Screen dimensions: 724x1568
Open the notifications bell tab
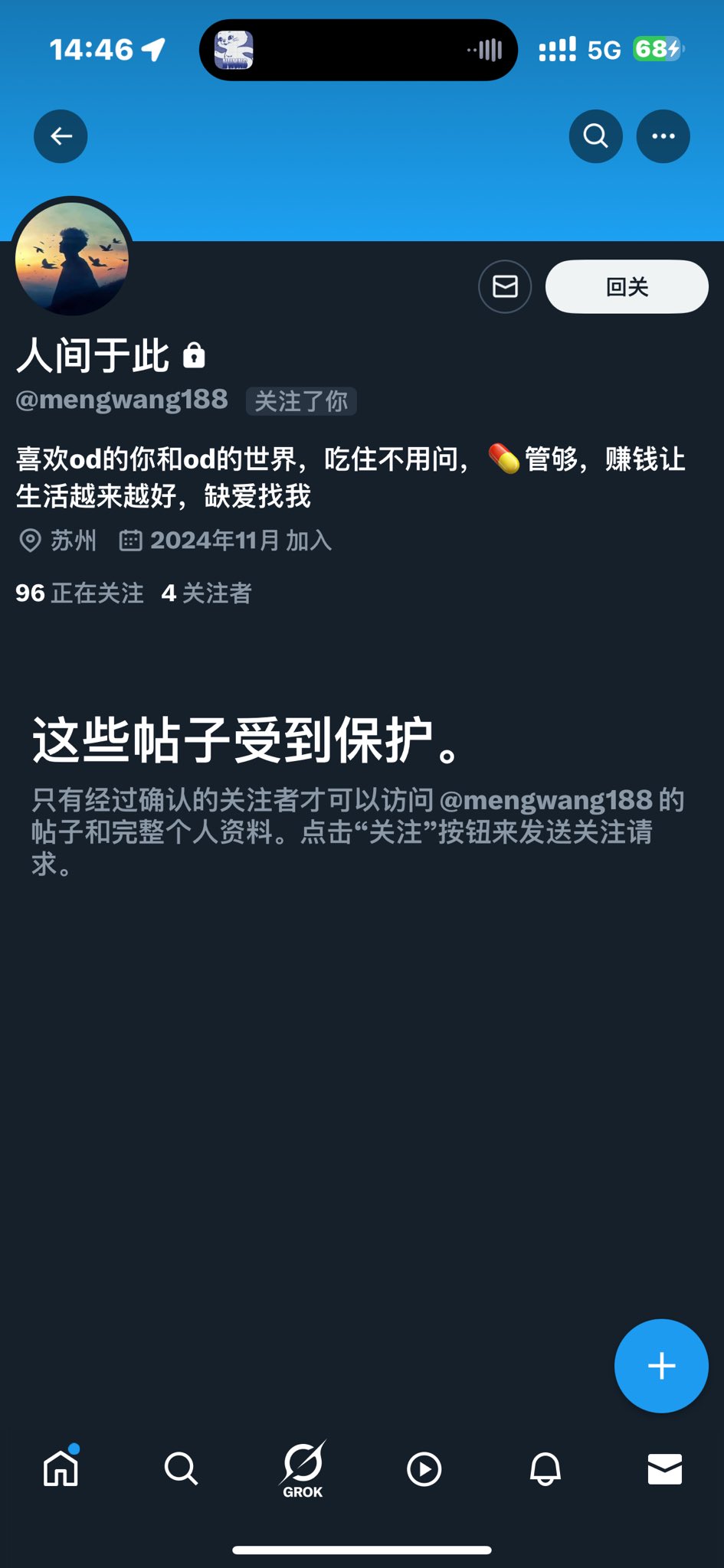[545, 1468]
